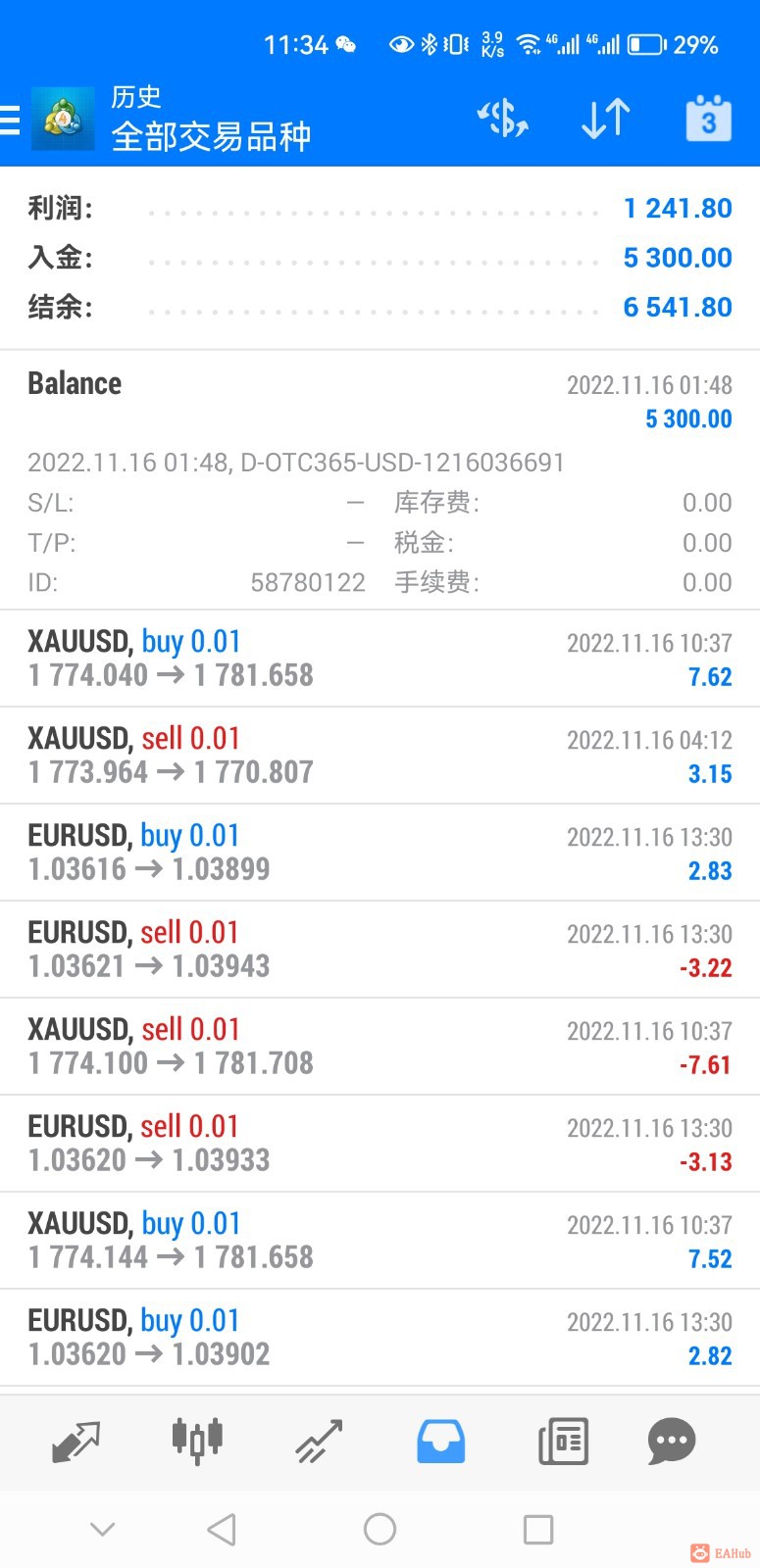Switch to the Trade tab

(319, 1441)
